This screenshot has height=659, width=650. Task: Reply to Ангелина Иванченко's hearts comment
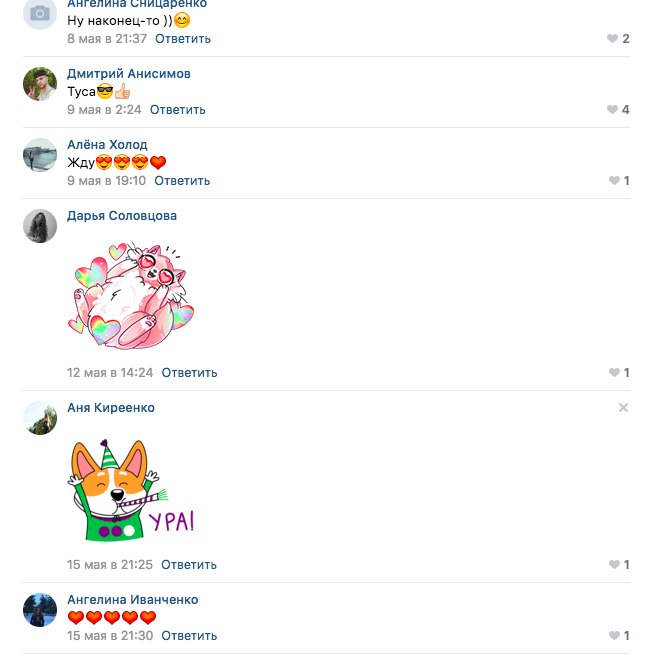click(x=189, y=636)
